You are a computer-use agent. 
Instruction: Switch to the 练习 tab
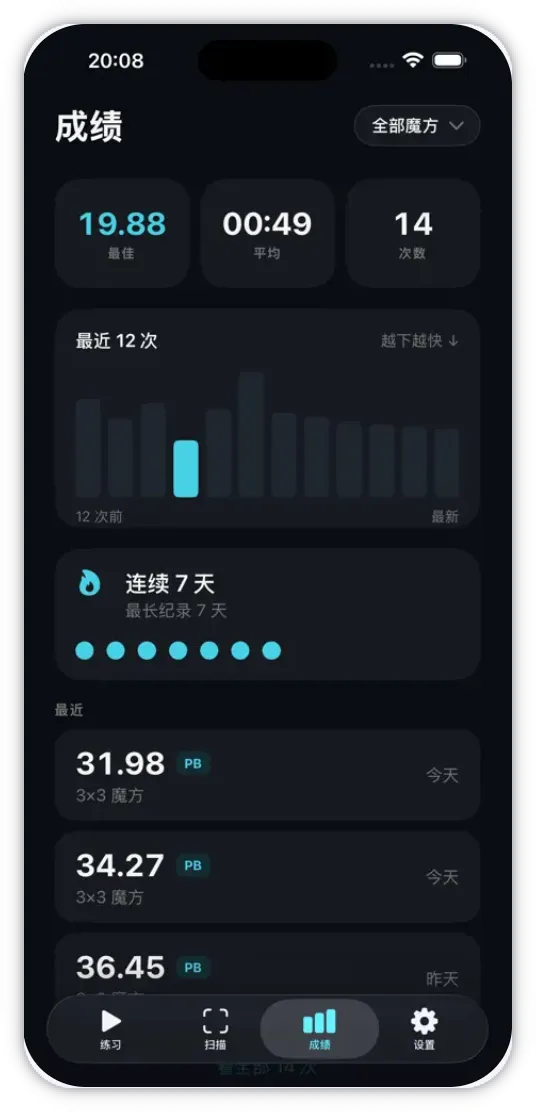pos(111,1030)
